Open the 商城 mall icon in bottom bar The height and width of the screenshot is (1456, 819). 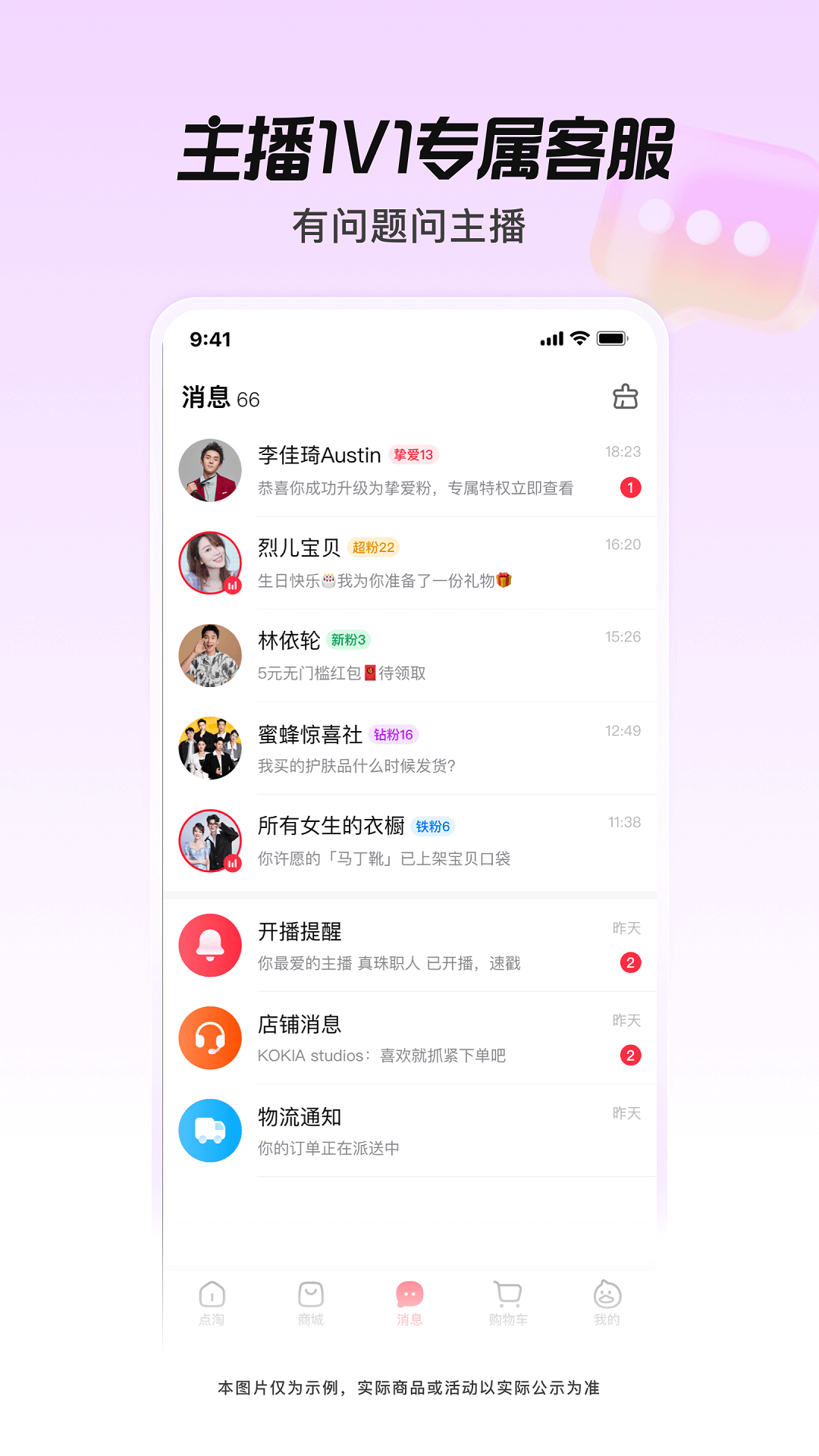click(x=310, y=1301)
